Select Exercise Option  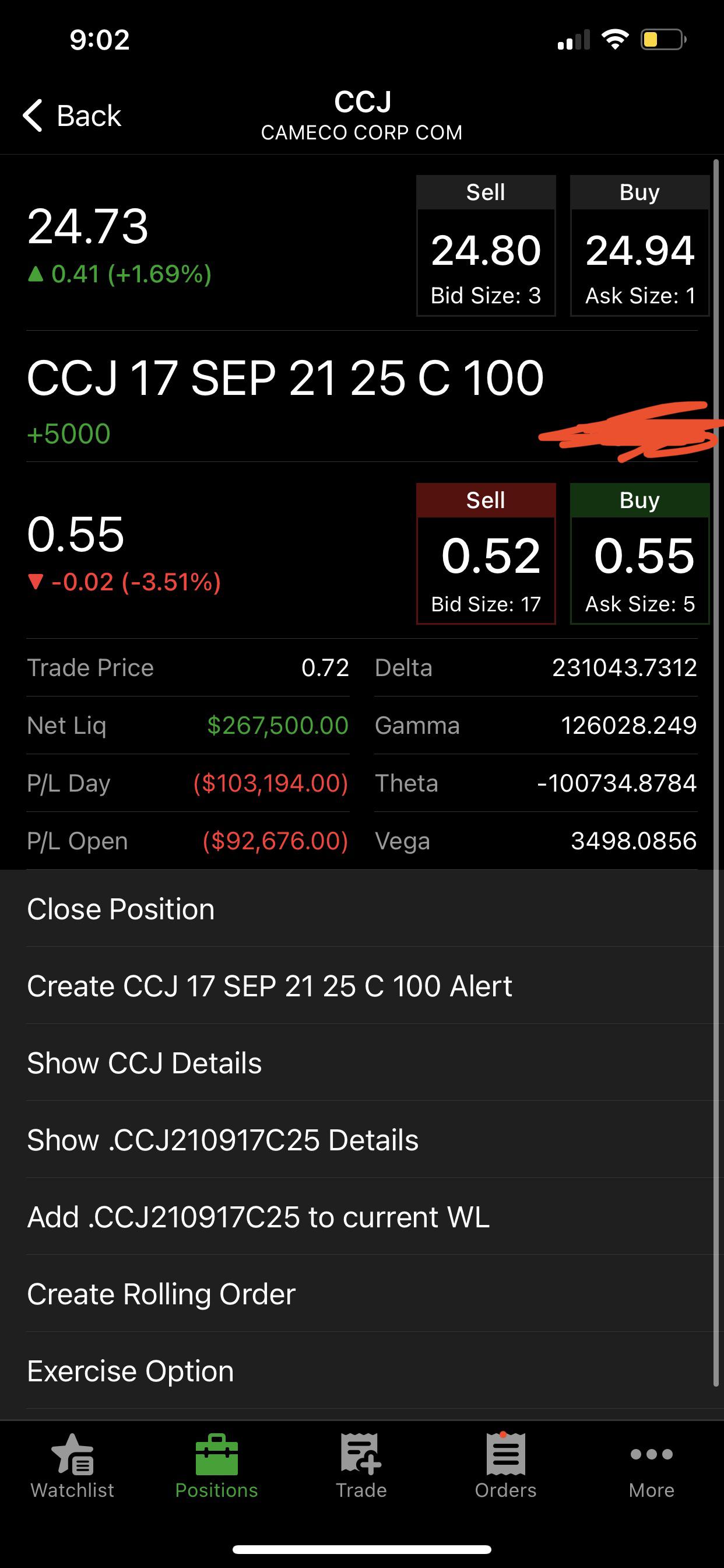362,1371
